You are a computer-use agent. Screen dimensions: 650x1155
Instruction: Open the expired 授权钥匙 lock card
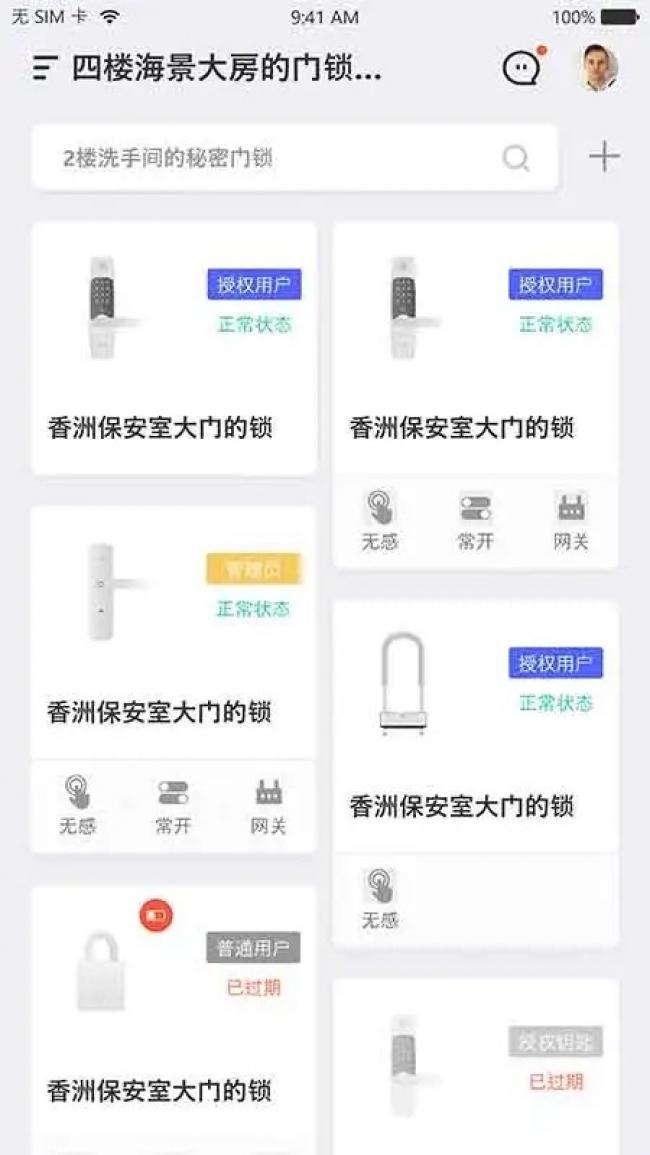tap(475, 1070)
